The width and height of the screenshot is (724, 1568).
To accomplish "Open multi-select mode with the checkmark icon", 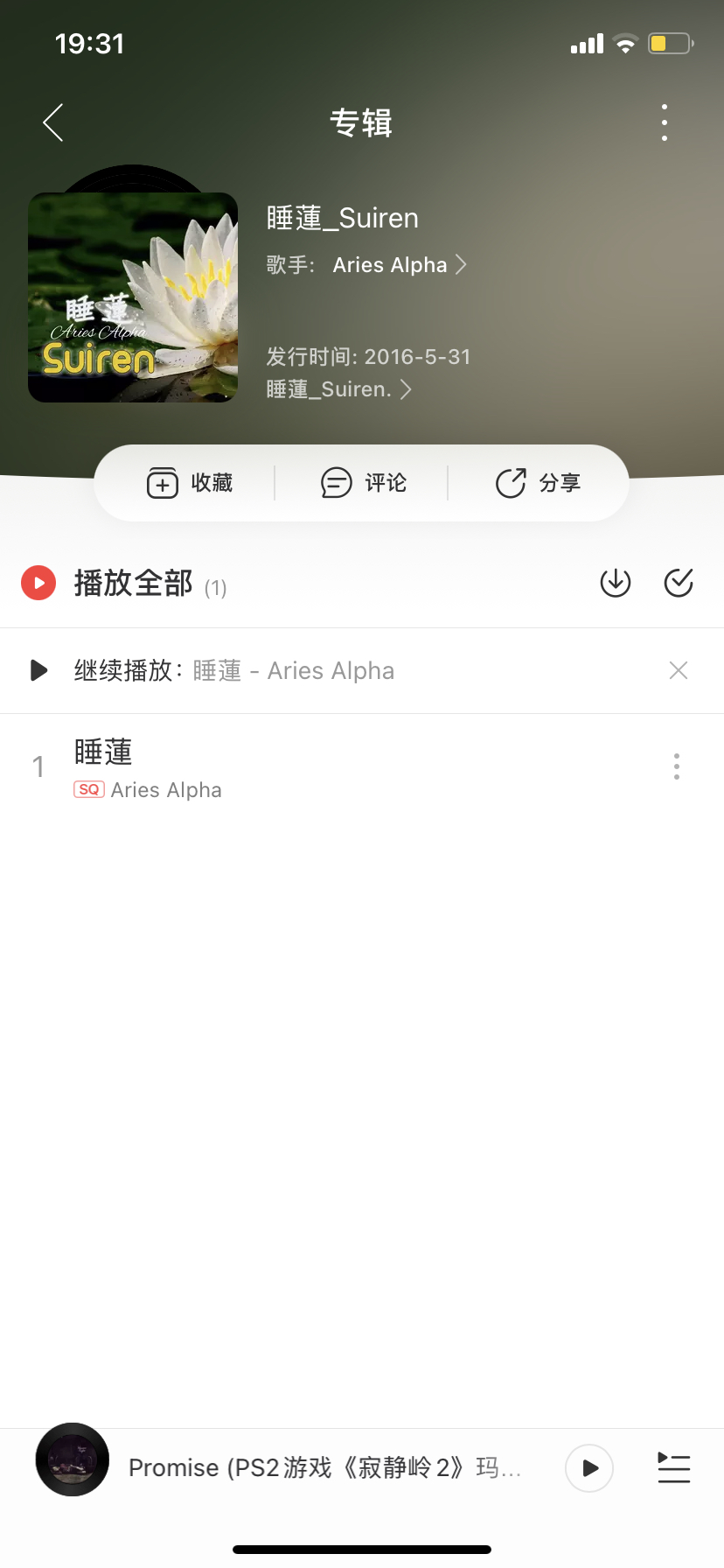I will click(x=679, y=582).
